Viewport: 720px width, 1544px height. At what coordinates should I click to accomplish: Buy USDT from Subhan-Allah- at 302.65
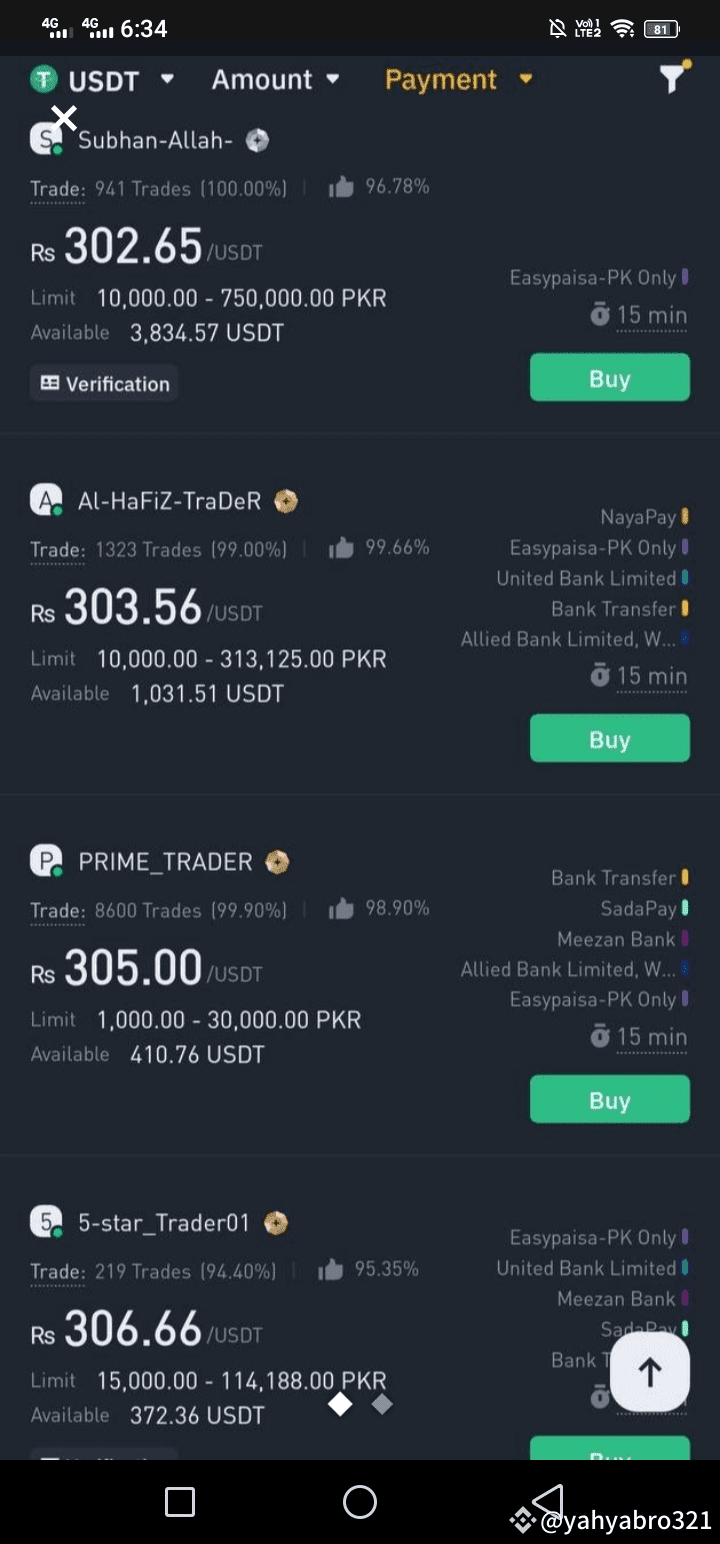[x=609, y=378]
